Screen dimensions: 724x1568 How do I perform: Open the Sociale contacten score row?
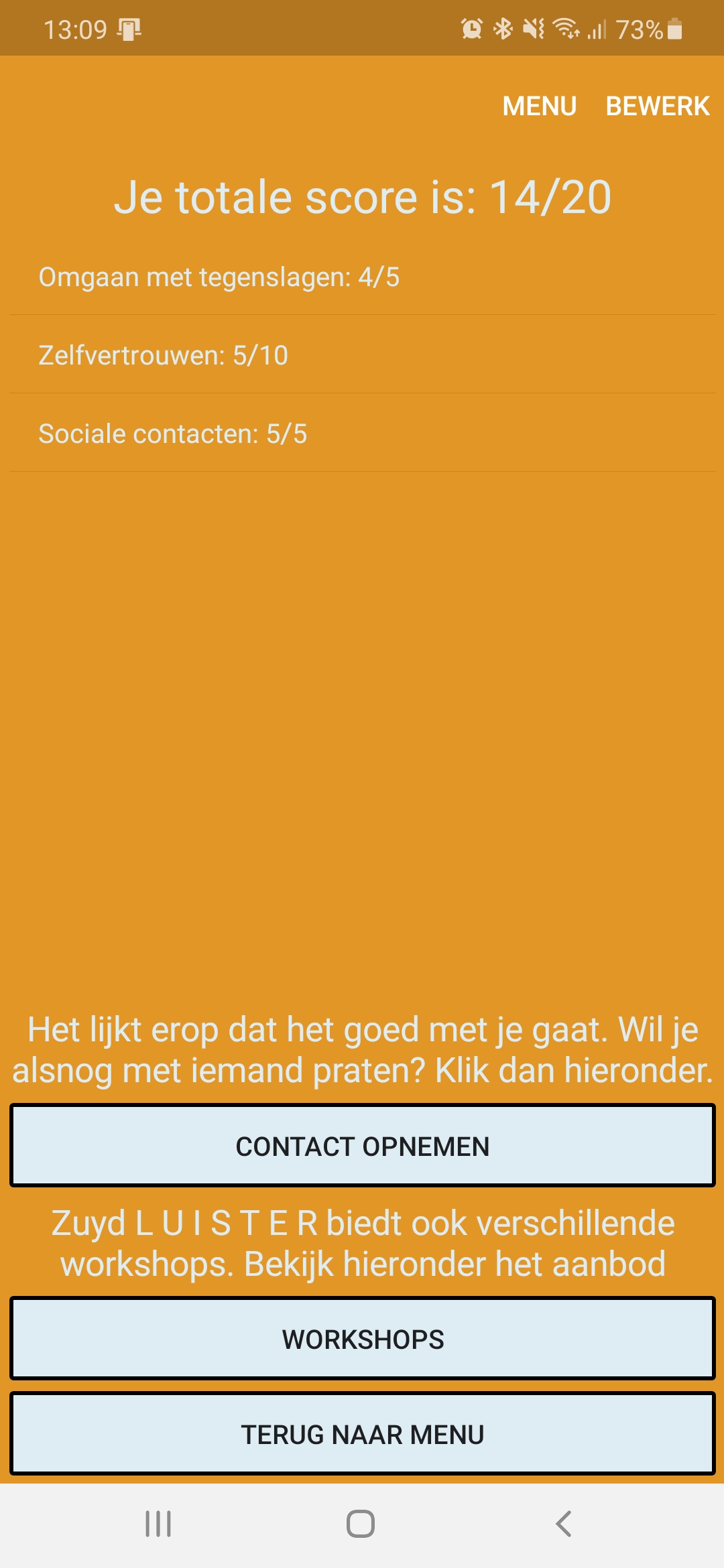(362, 434)
